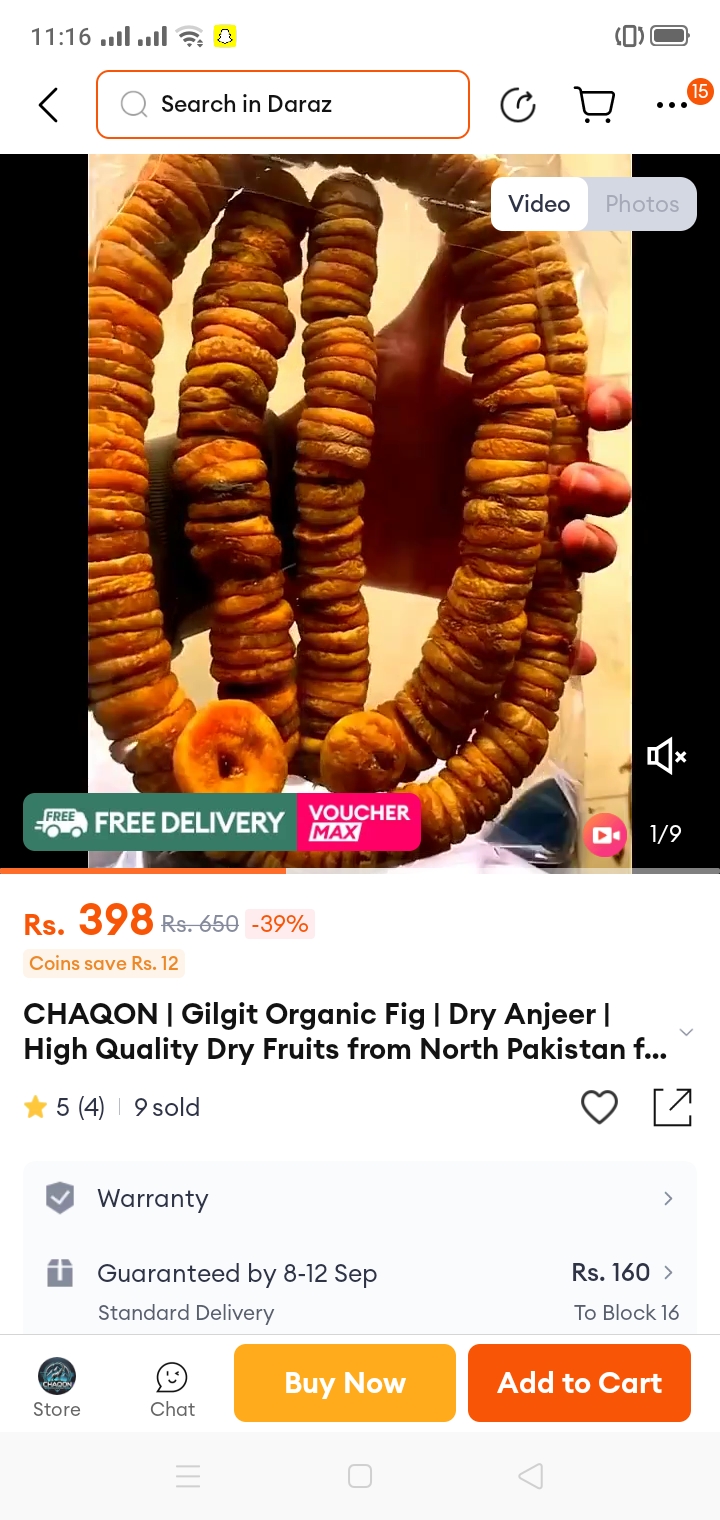Share this product listing

coord(672,1107)
